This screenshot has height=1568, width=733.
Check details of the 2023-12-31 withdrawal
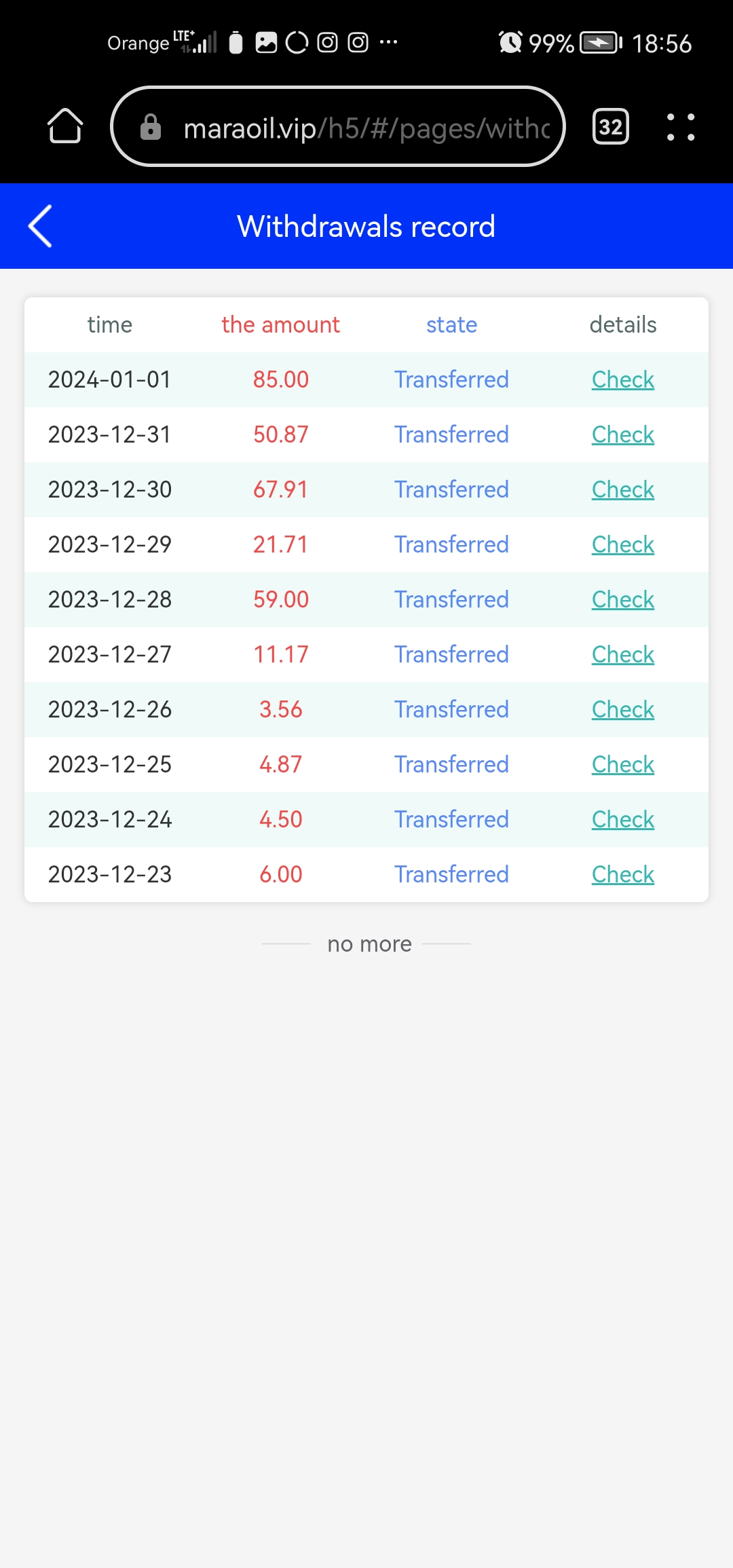622,434
